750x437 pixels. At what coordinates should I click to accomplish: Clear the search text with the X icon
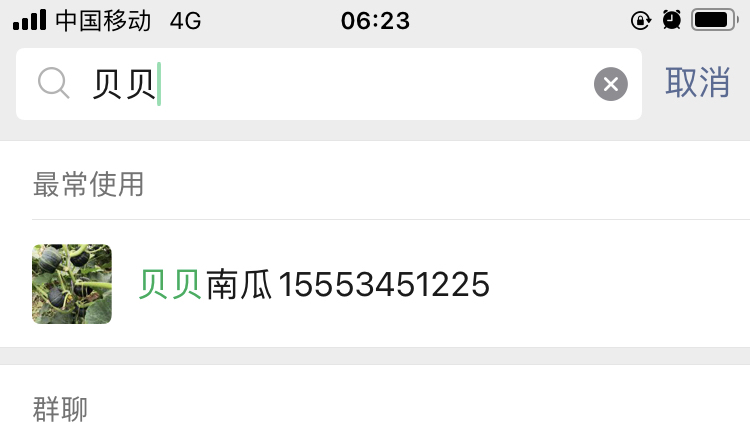point(611,84)
